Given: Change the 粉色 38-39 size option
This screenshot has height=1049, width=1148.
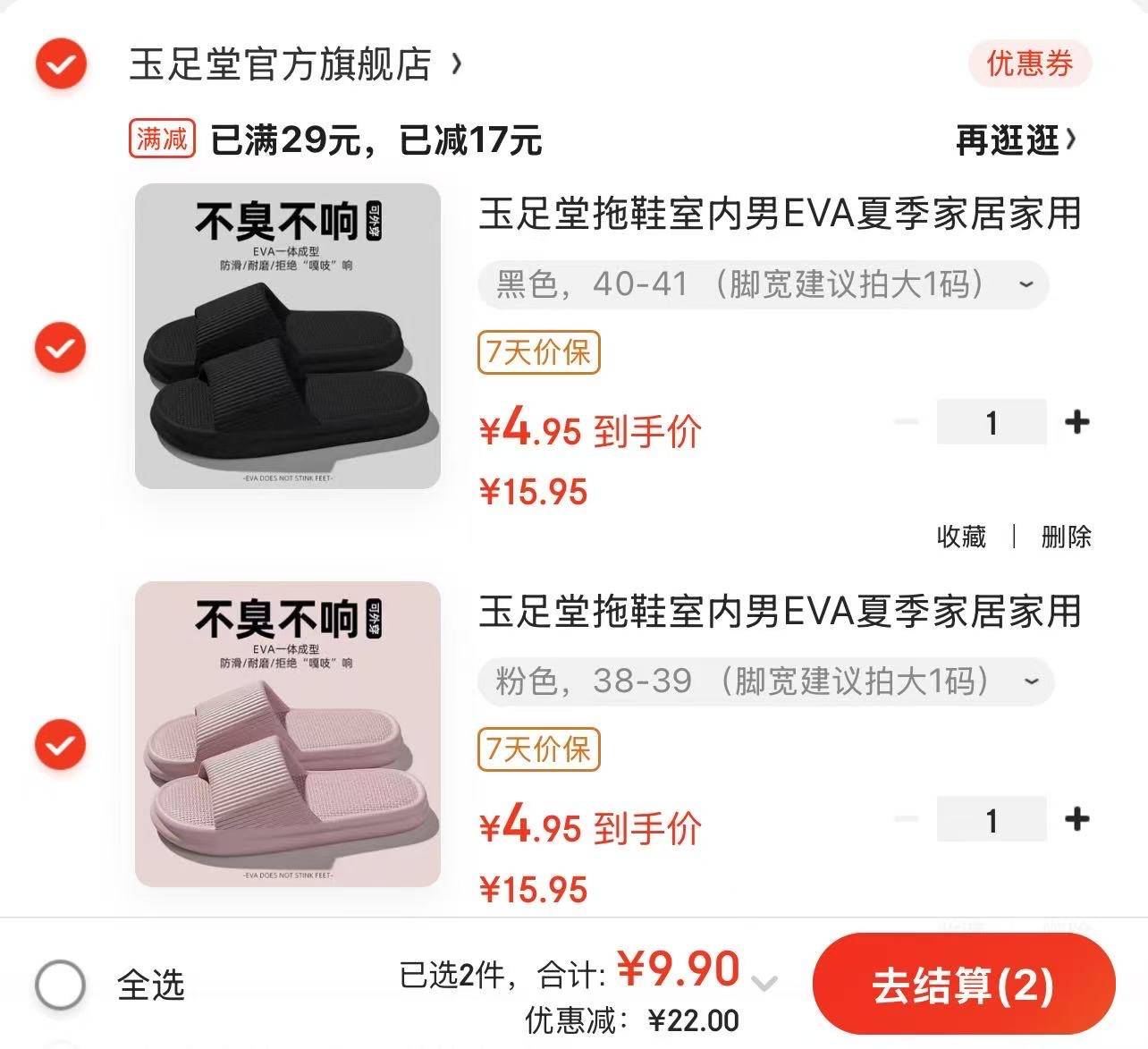Looking at the screenshot, I should point(765,681).
